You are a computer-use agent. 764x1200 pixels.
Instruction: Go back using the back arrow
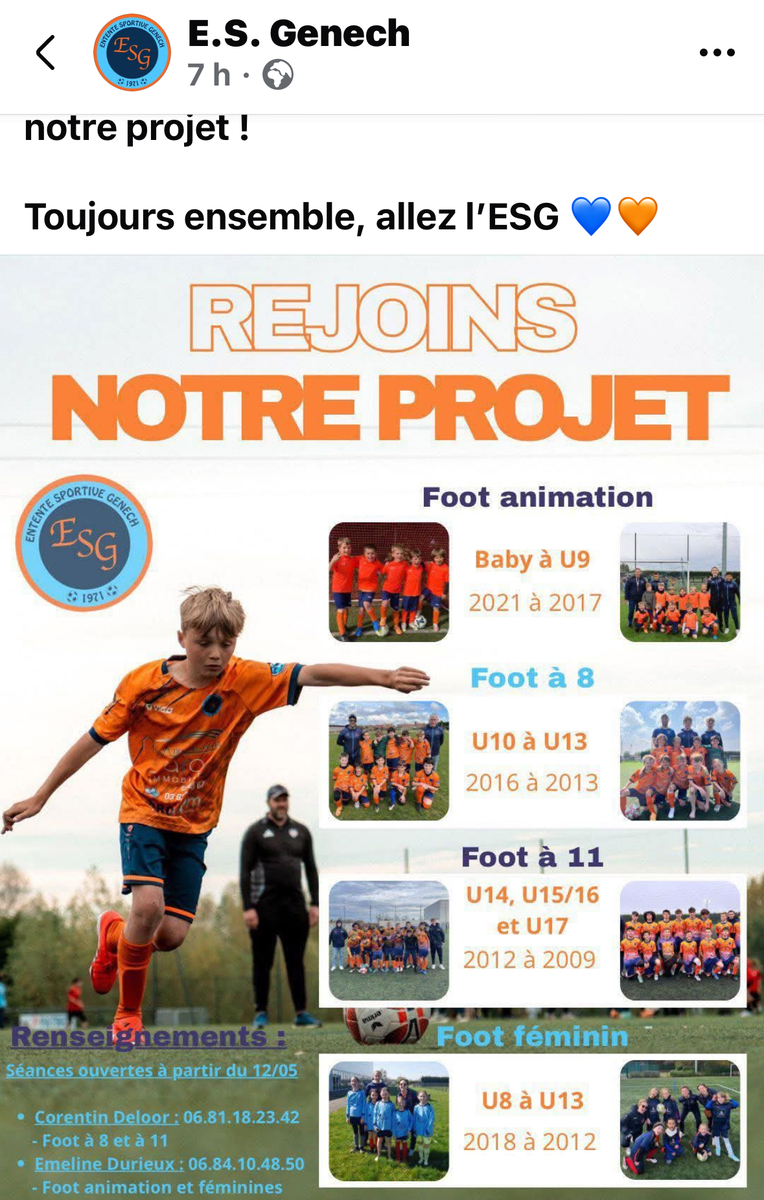pyautogui.click(x=45, y=53)
